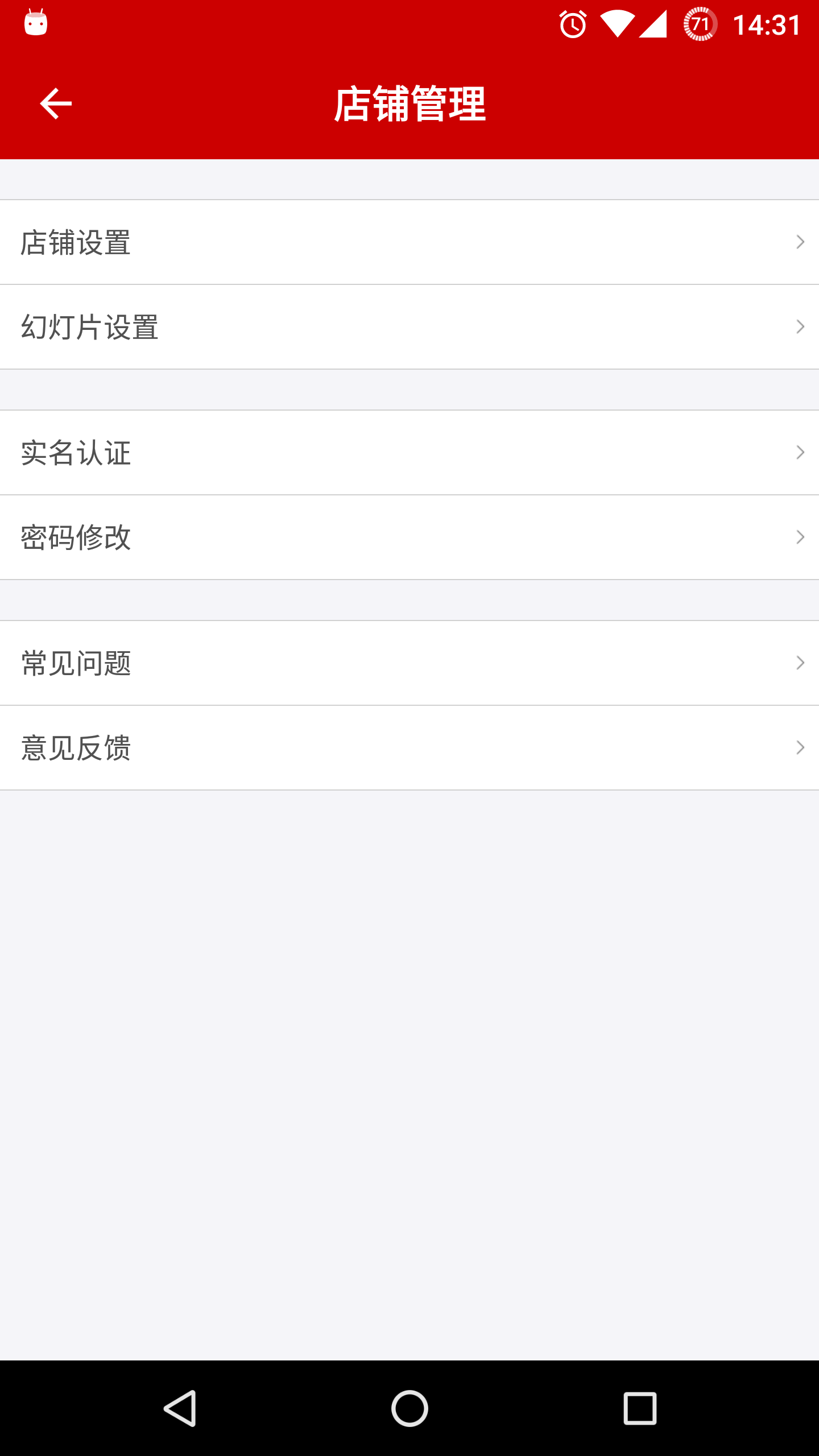
Task: Click the alarm clock status bar icon
Action: pos(573,24)
